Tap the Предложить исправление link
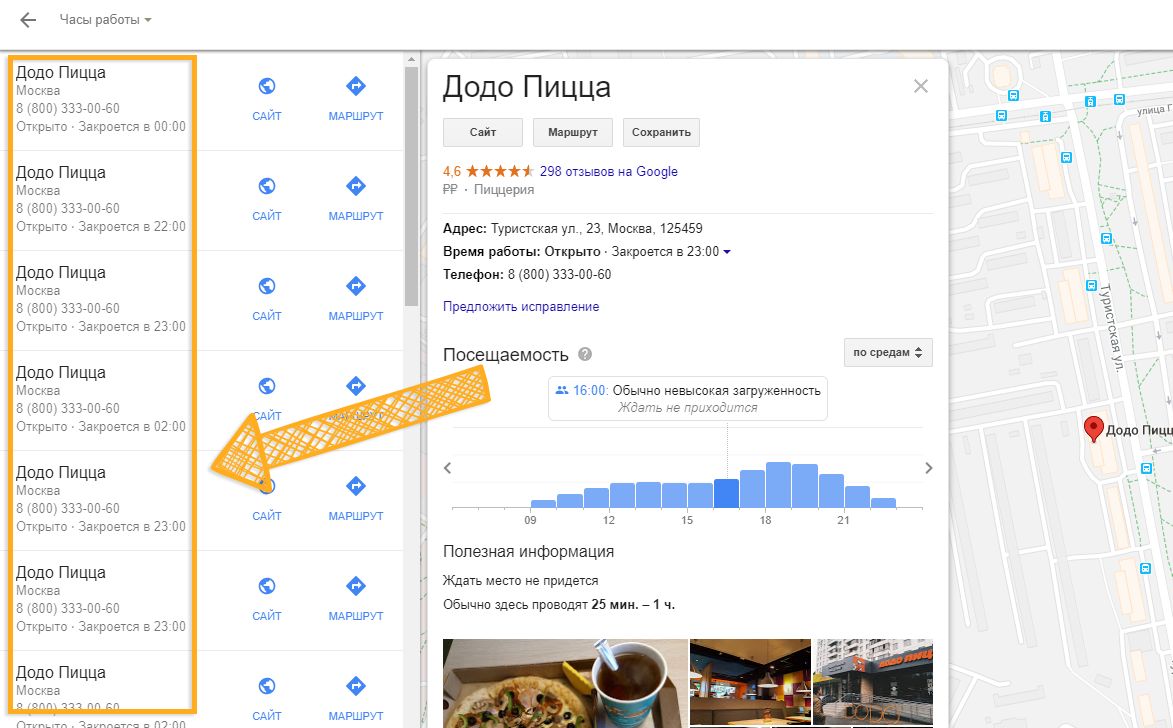 521,307
